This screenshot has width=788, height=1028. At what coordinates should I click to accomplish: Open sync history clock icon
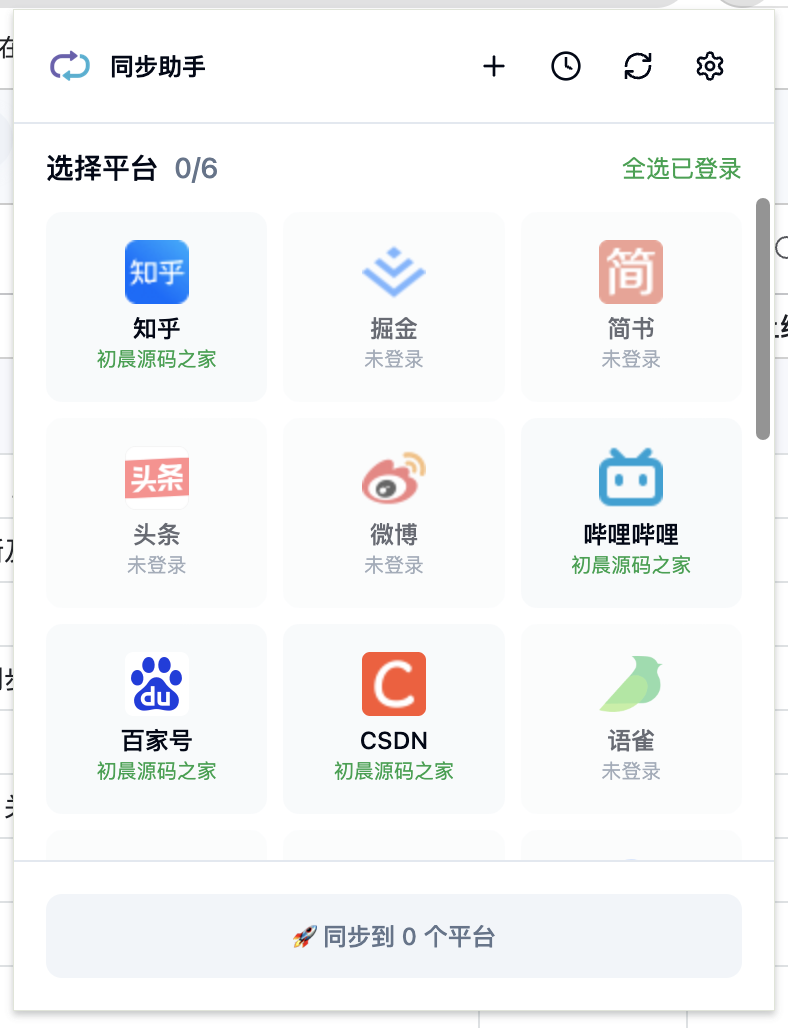[566, 67]
